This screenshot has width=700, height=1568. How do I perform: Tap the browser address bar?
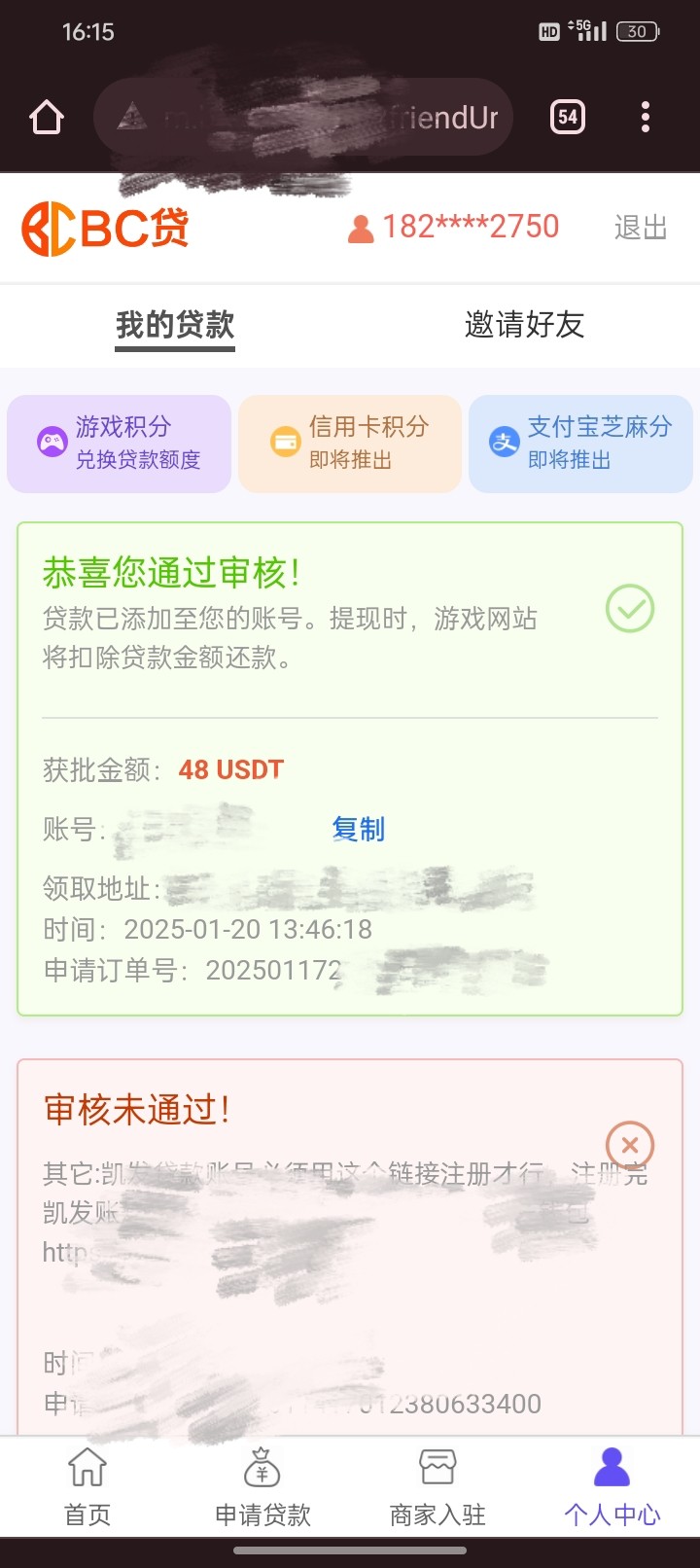303,118
